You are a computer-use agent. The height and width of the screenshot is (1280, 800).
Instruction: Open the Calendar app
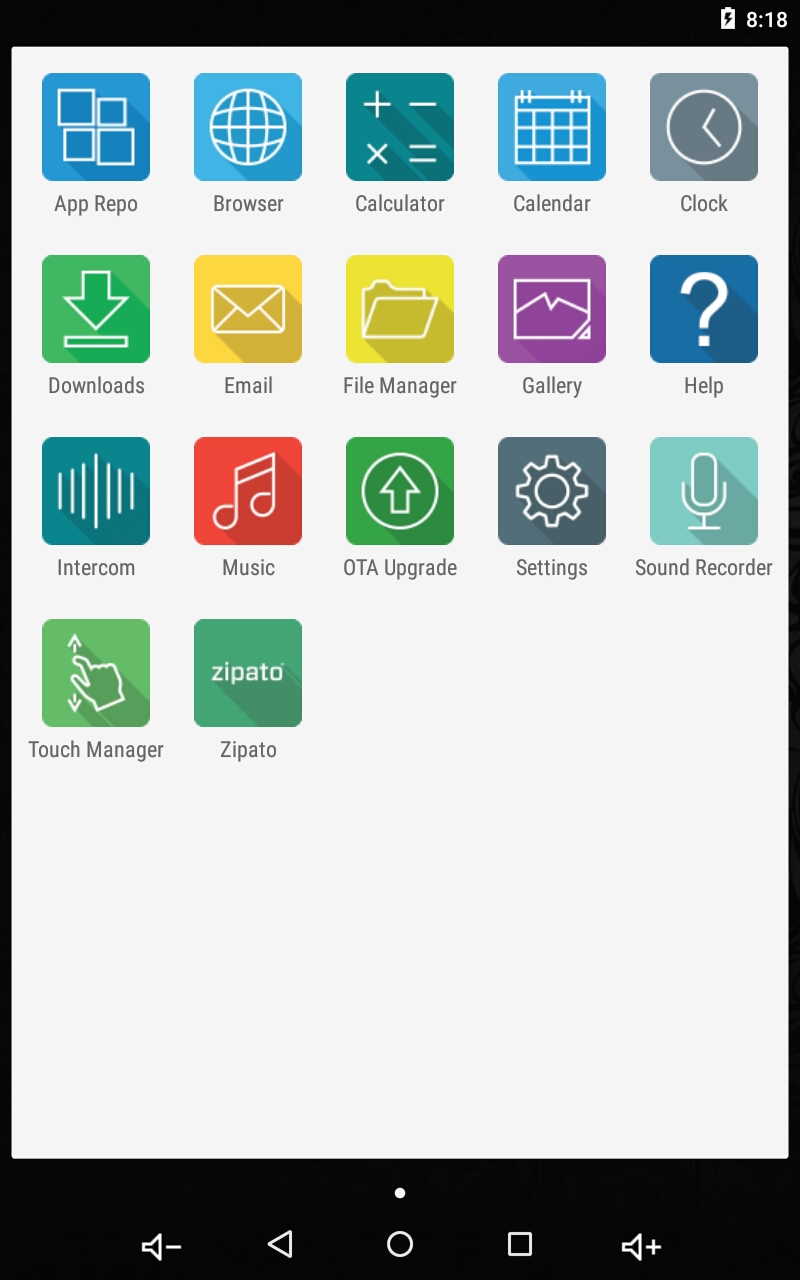(552, 127)
